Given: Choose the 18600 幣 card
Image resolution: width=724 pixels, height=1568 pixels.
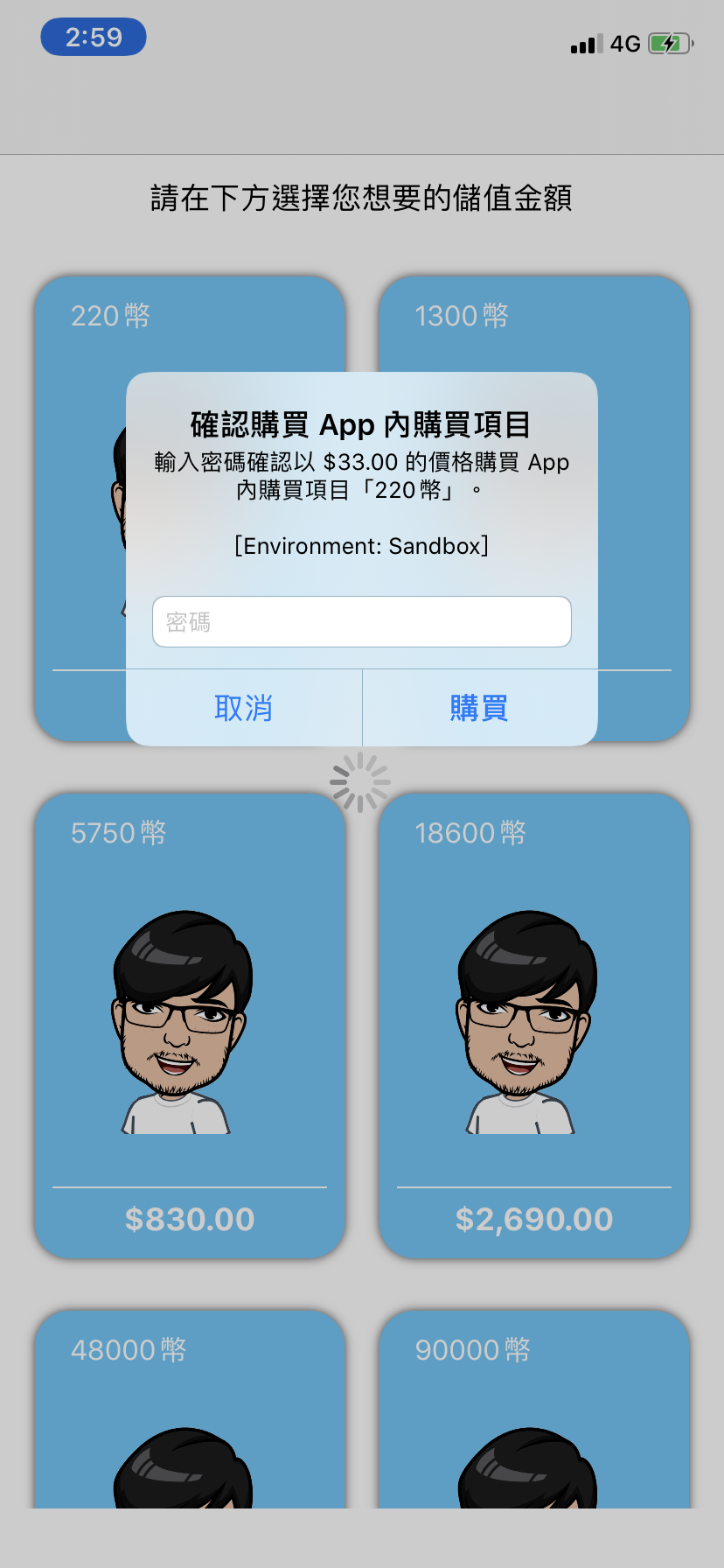Looking at the screenshot, I should click(533, 1025).
